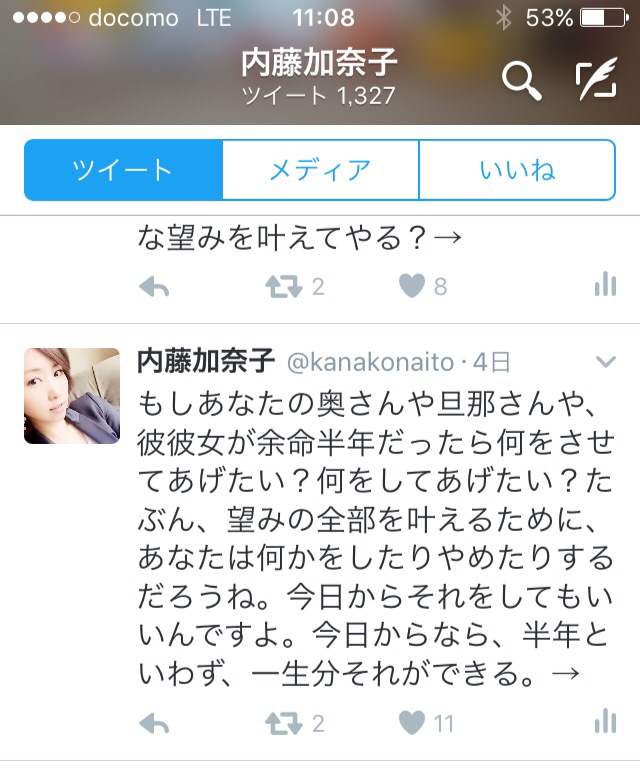Reply to the tweet with 8 likes
Viewport: 640px width, 778px height.
tap(153, 287)
